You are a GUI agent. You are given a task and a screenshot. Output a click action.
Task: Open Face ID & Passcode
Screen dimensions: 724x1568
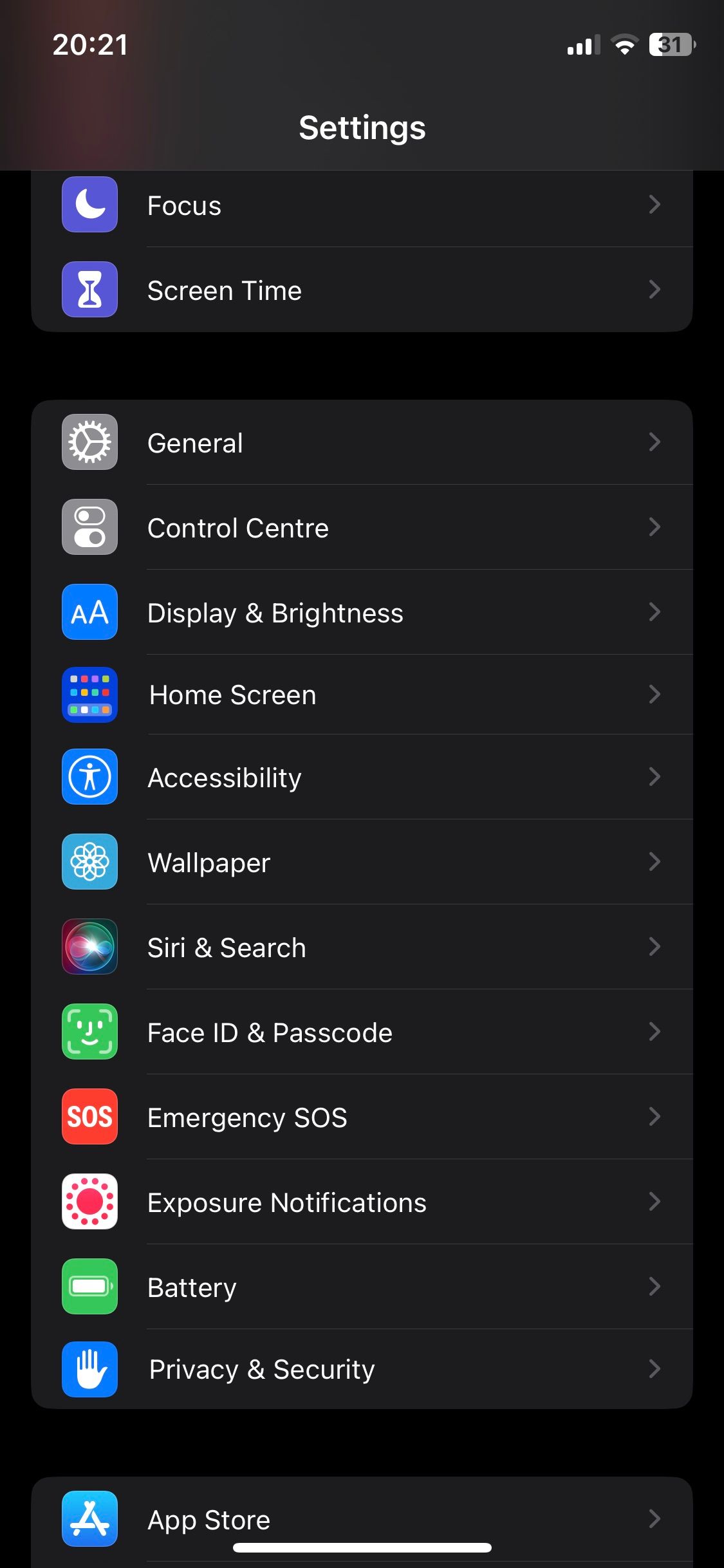click(362, 1032)
